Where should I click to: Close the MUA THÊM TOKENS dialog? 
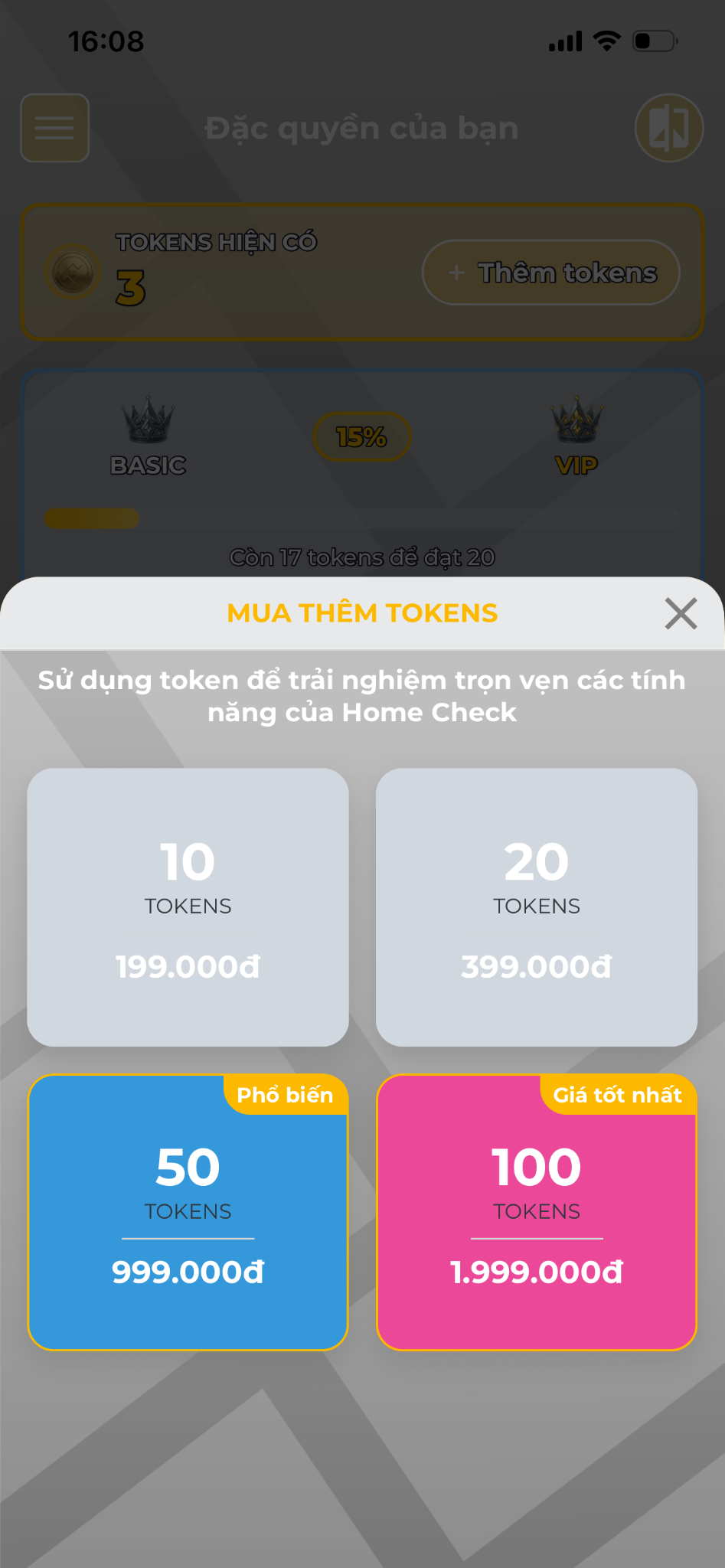[x=680, y=613]
